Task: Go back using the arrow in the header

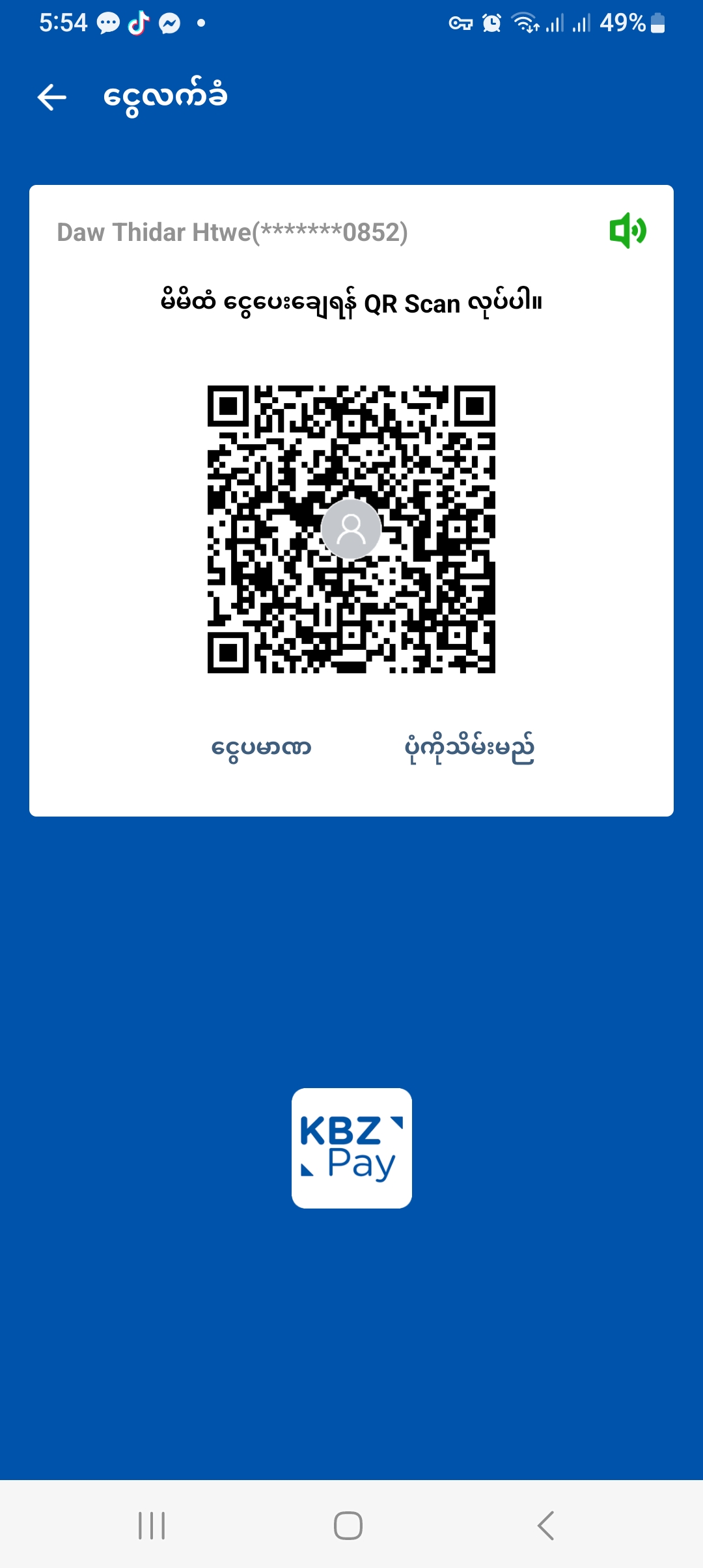Action: (52, 98)
